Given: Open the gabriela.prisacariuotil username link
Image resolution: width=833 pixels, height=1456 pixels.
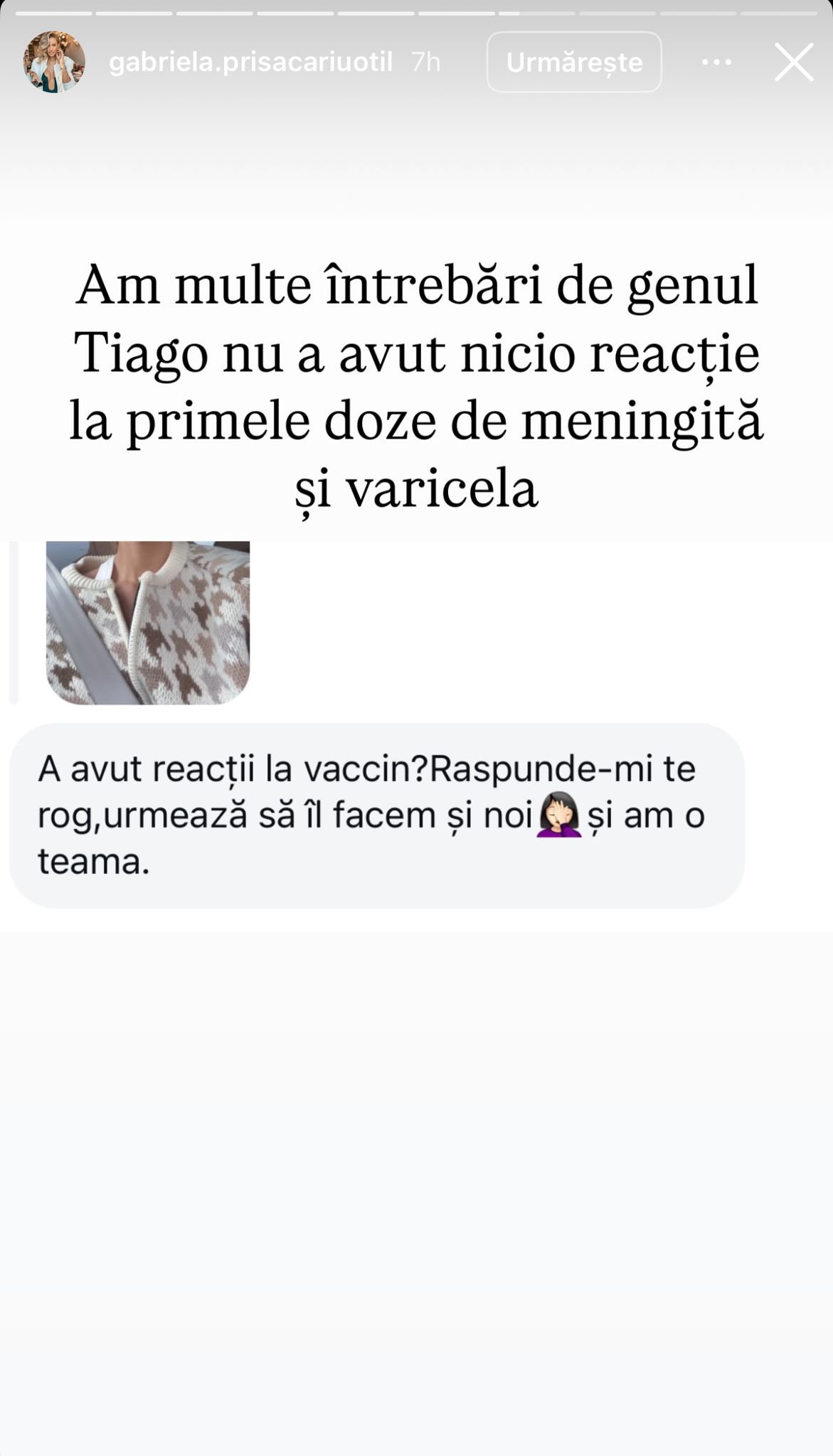Looking at the screenshot, I should [250, 63].
